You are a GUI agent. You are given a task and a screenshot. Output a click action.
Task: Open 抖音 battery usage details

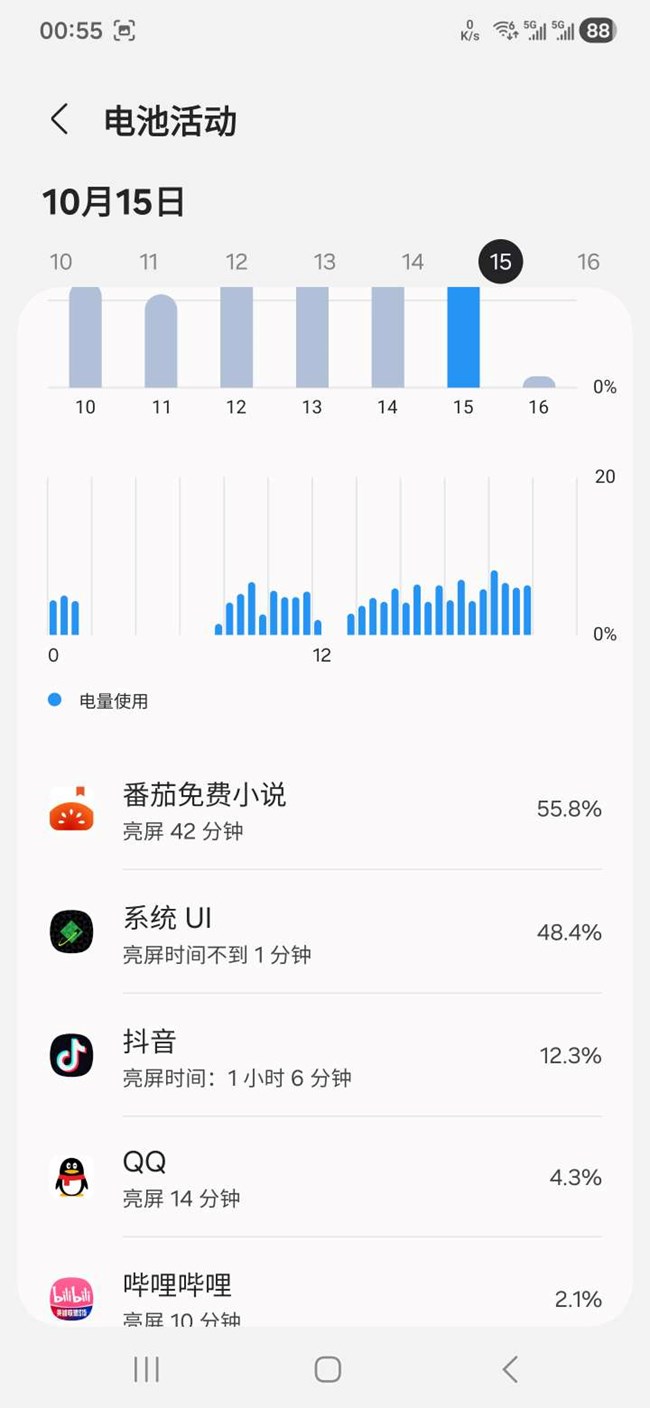point(325,1056)
